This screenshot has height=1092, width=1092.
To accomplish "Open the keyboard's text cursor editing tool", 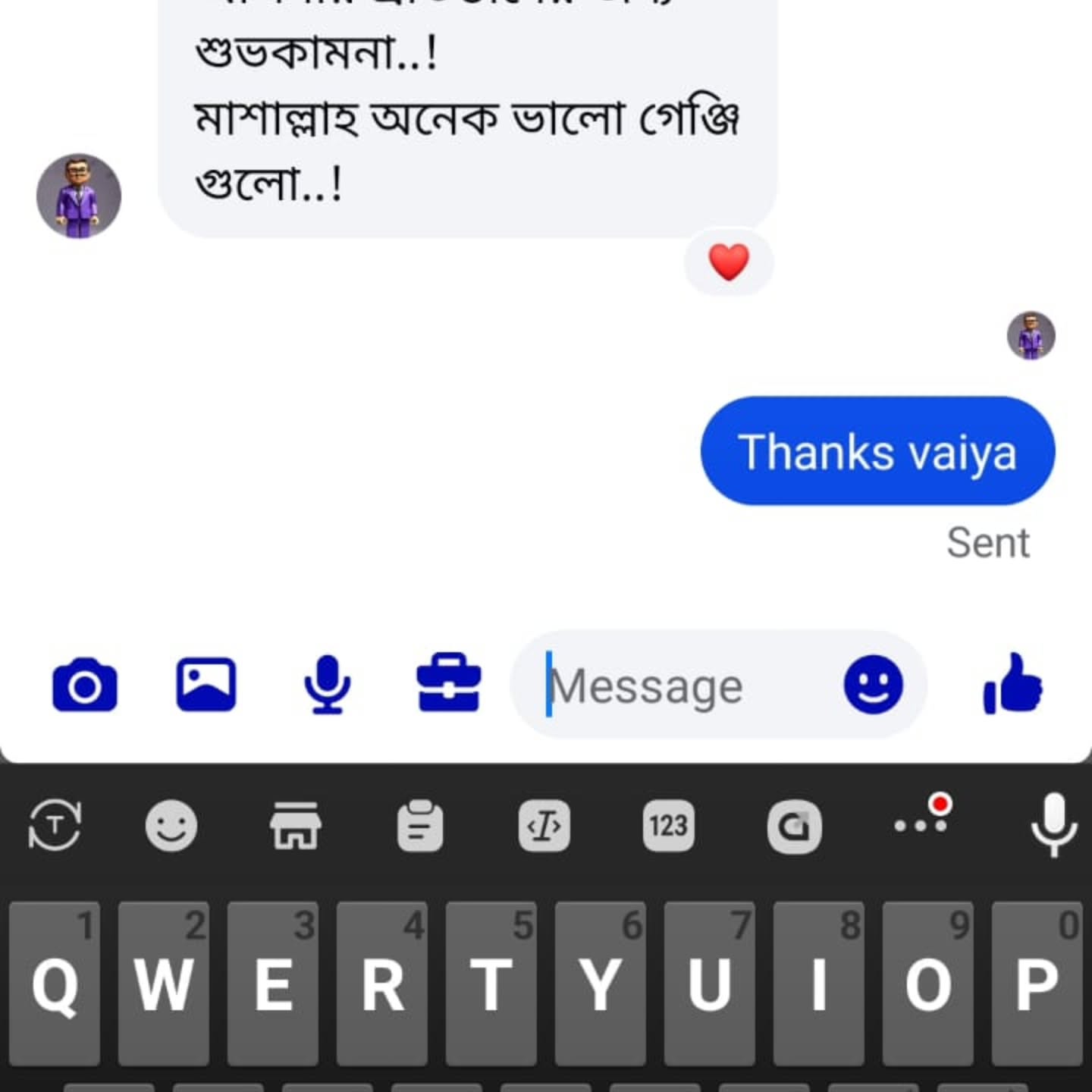I will pos(544,825).
